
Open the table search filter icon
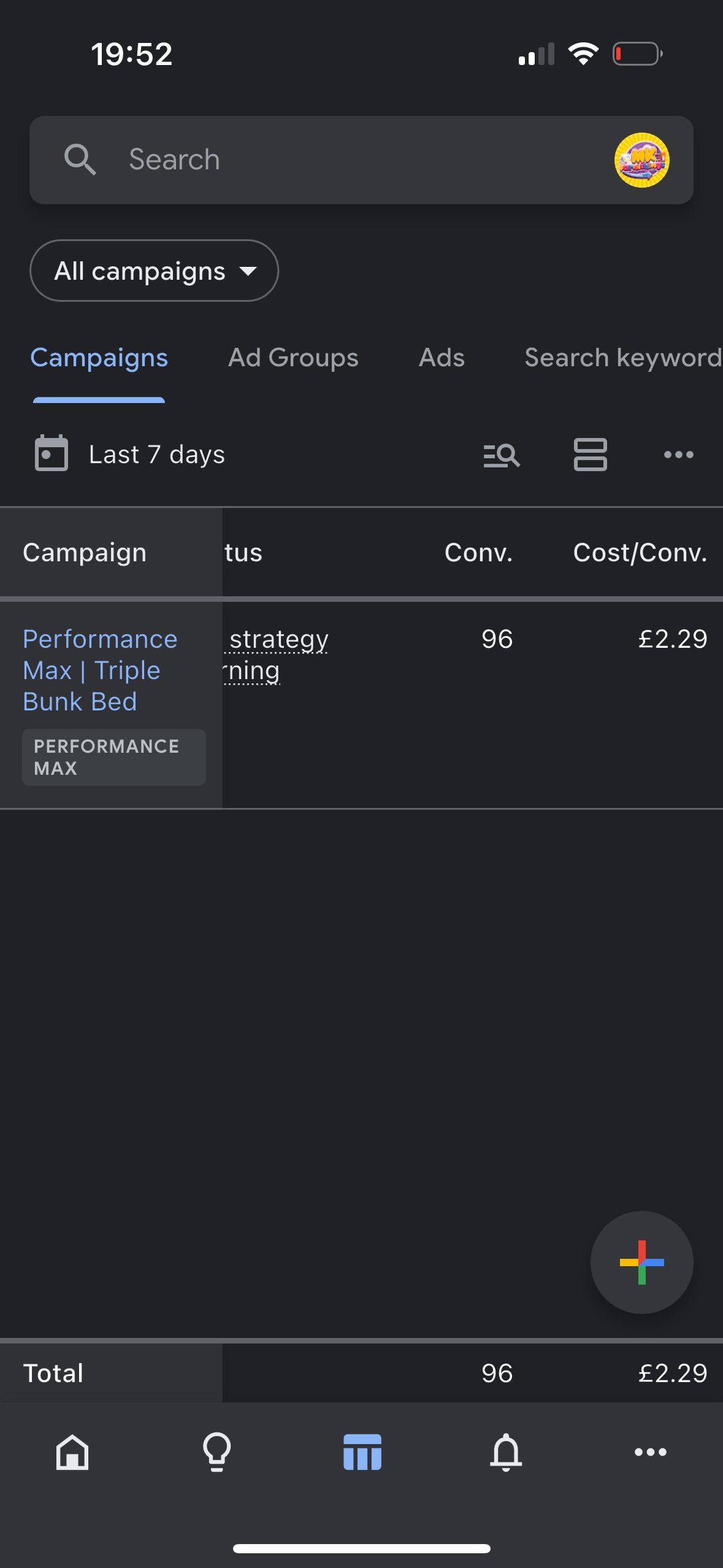pyautogui.click(x=502, y=455)
